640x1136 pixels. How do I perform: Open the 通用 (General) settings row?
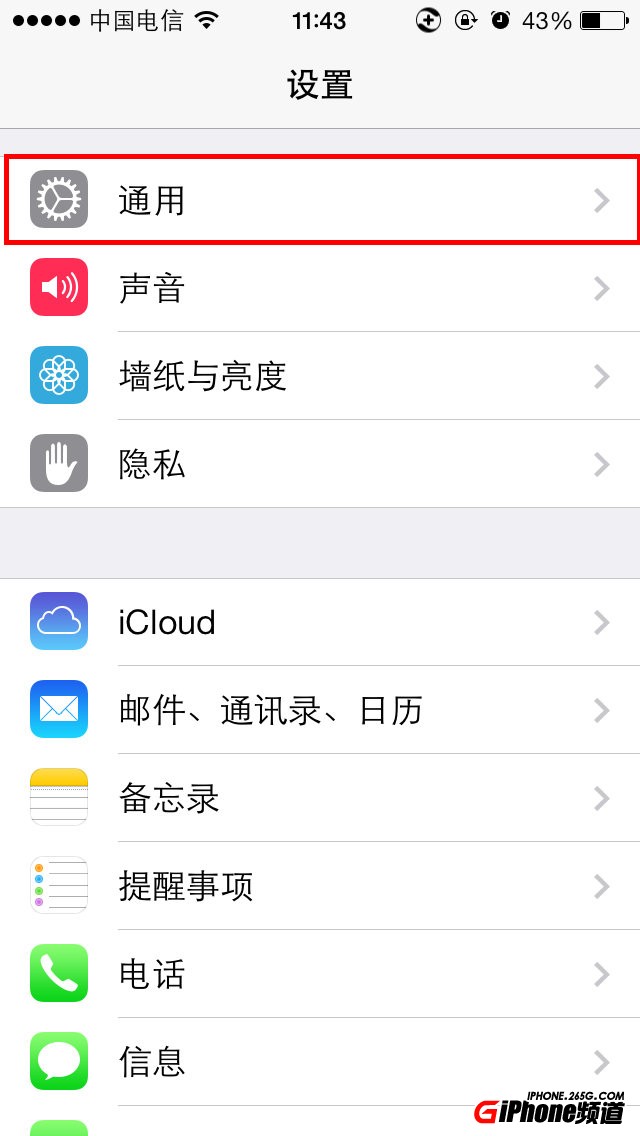[x=320, y=201]
